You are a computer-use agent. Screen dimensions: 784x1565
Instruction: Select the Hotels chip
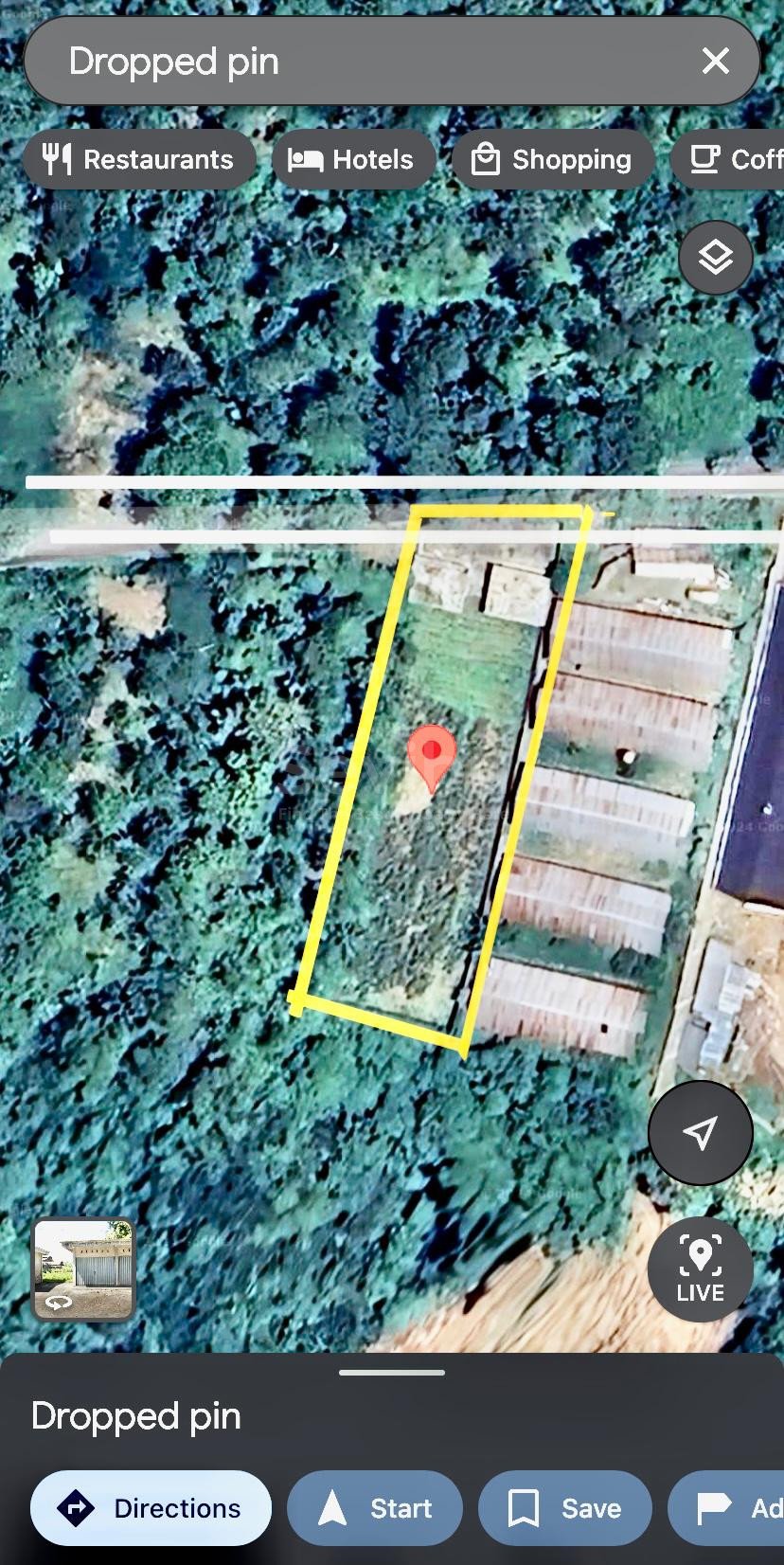pos(352,159)
